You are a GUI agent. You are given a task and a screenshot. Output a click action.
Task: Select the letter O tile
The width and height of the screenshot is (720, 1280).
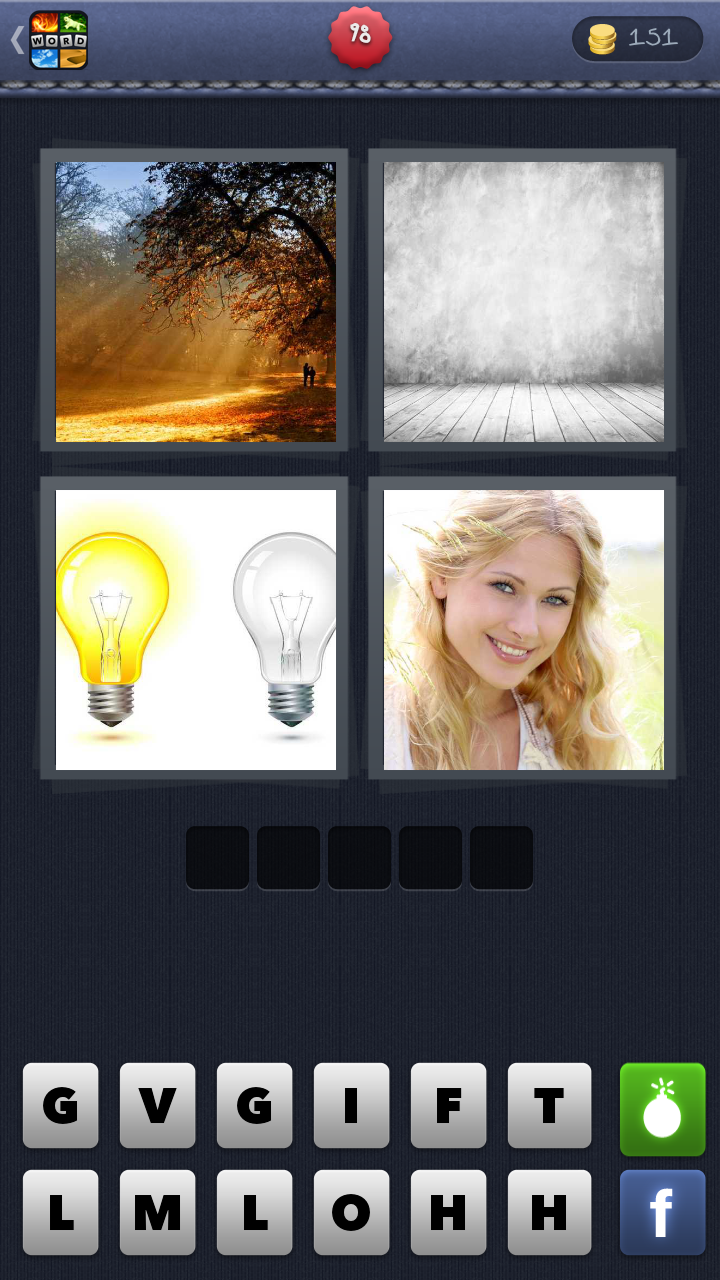pyautogui.click(x=351, y=1212)
